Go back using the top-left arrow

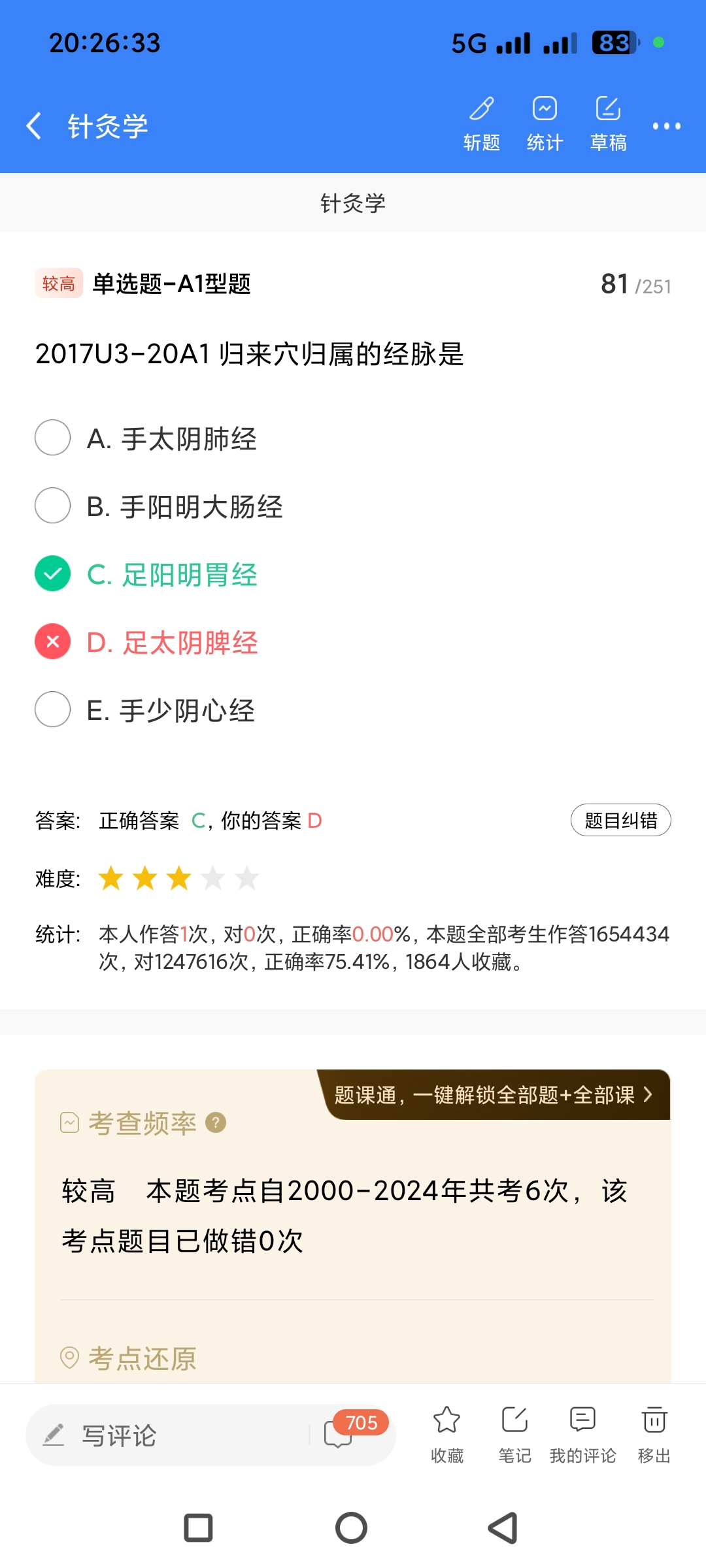tap(34, 125)
